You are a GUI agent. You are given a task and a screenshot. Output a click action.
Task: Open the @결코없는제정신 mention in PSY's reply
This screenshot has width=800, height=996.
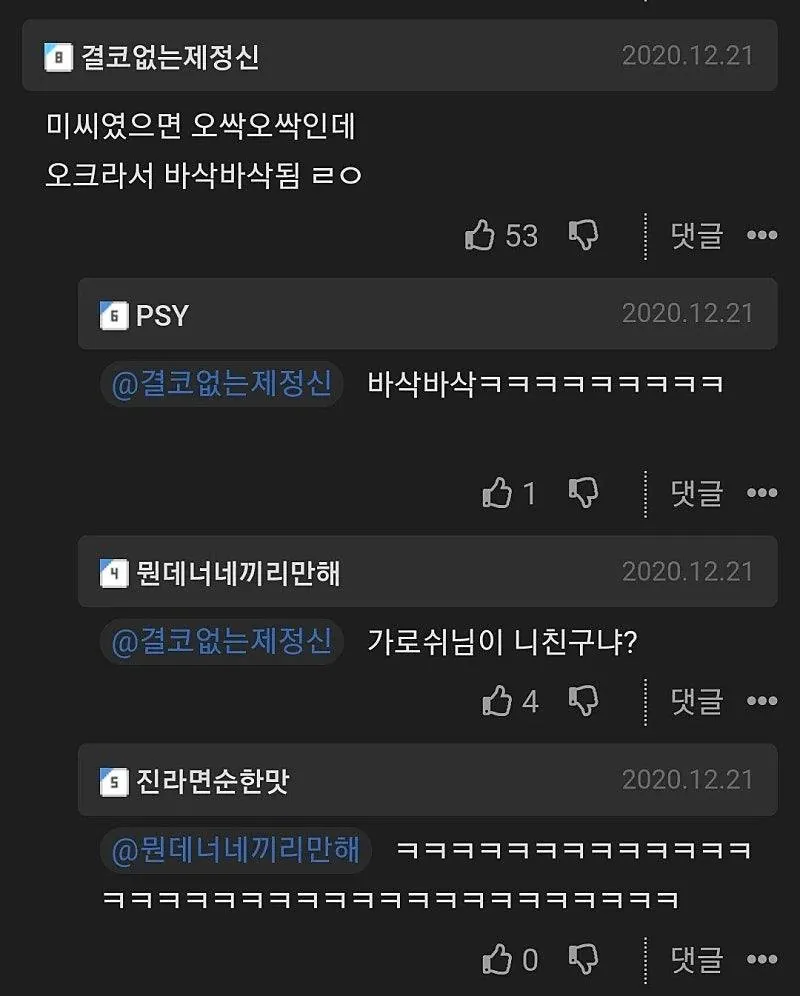[x=221, y=384]
